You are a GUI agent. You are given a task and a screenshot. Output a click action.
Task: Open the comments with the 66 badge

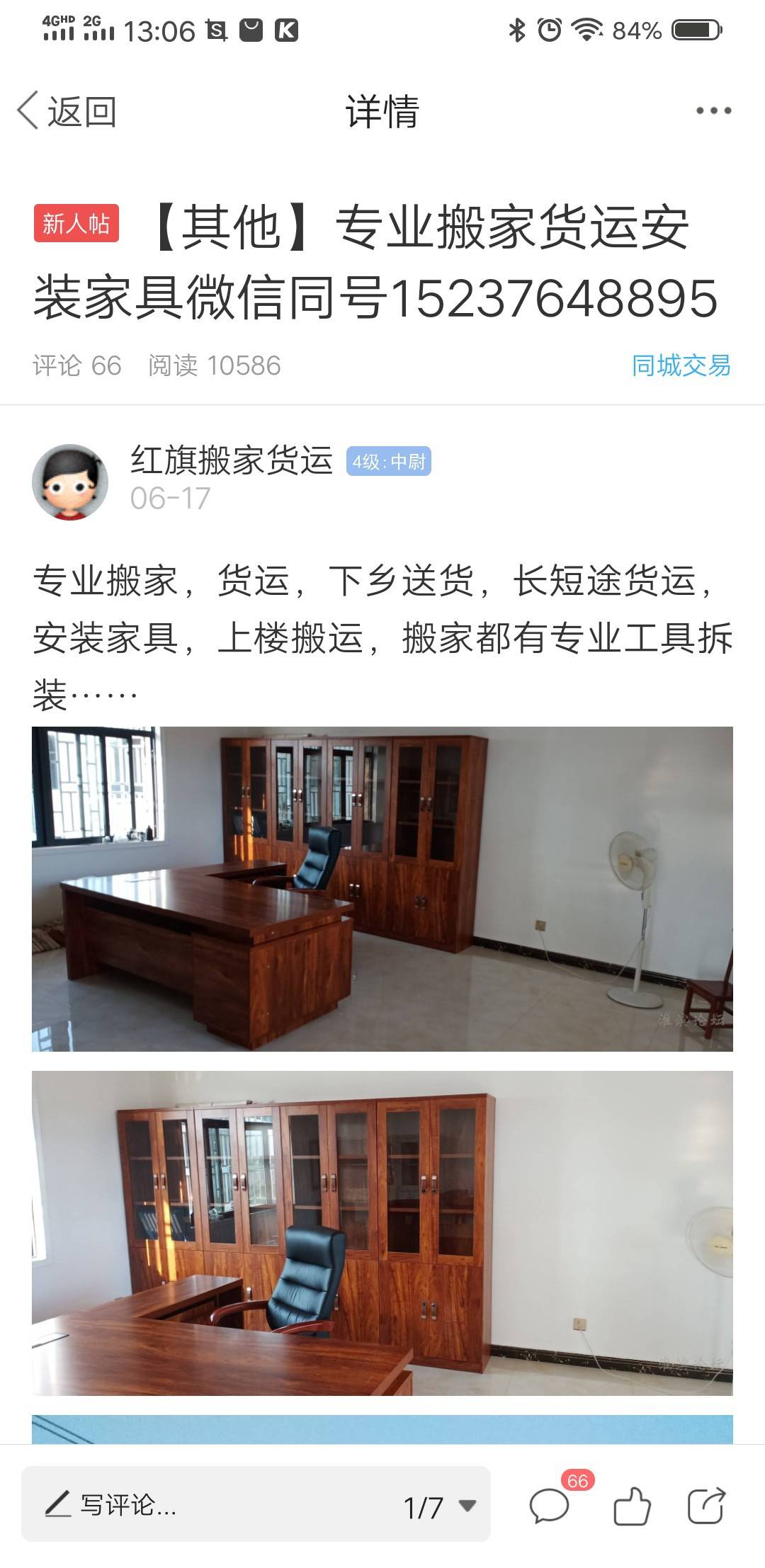(x=551, y=1505)
